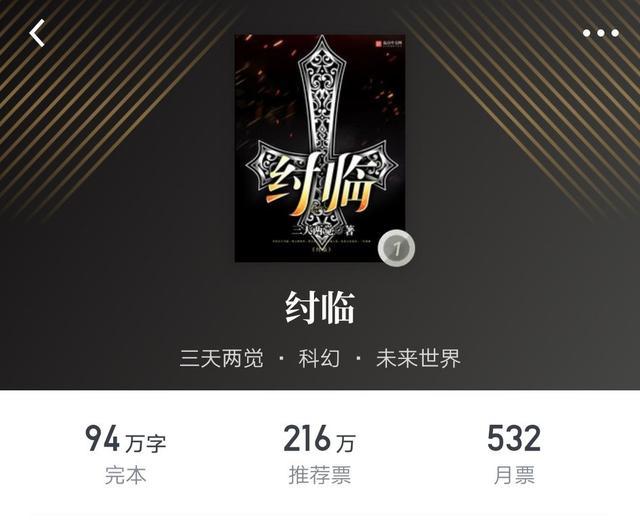This screenshot has height=525, width=640.
Task: Open the 未来世界 category tag
Action: [x=418, y=358]
